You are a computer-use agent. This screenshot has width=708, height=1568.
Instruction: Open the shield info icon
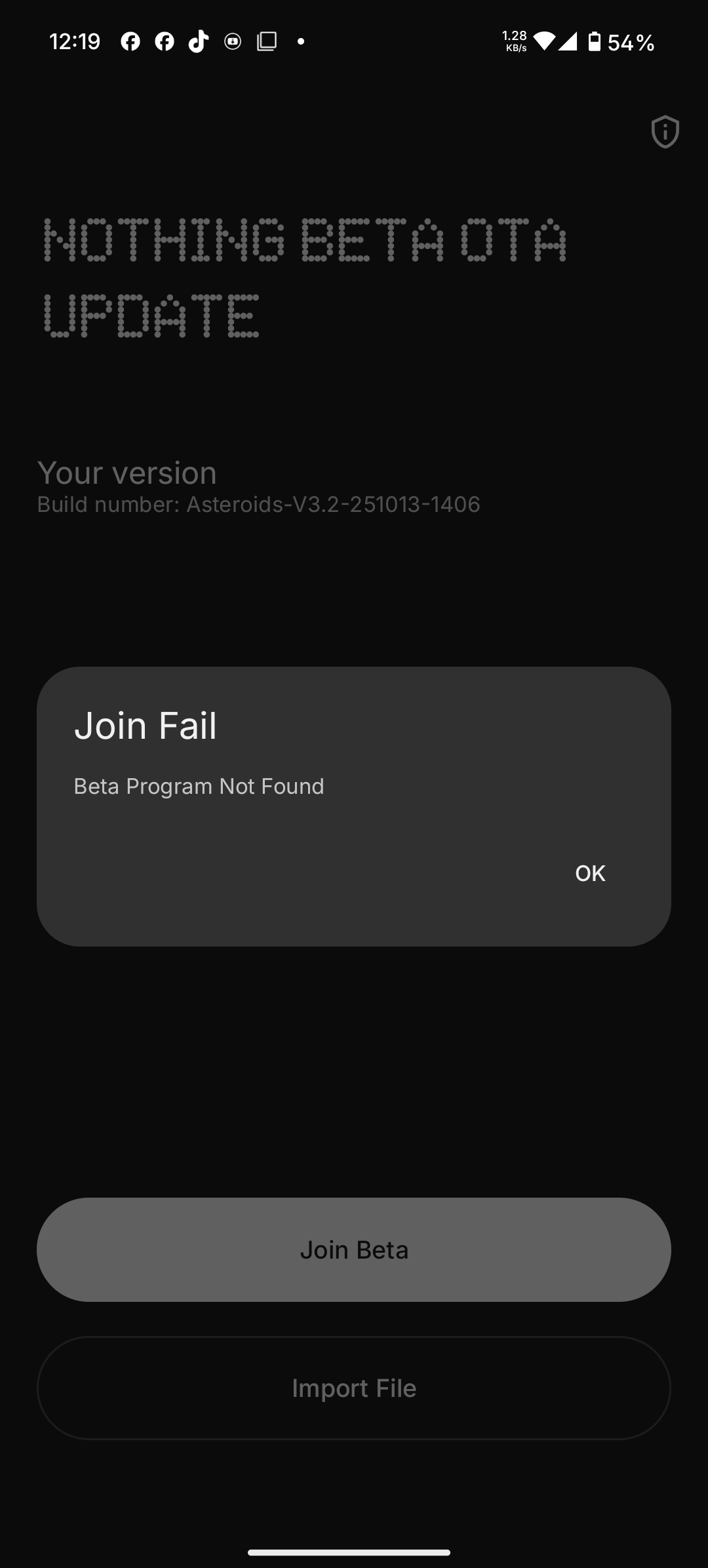tap(665, 132)
